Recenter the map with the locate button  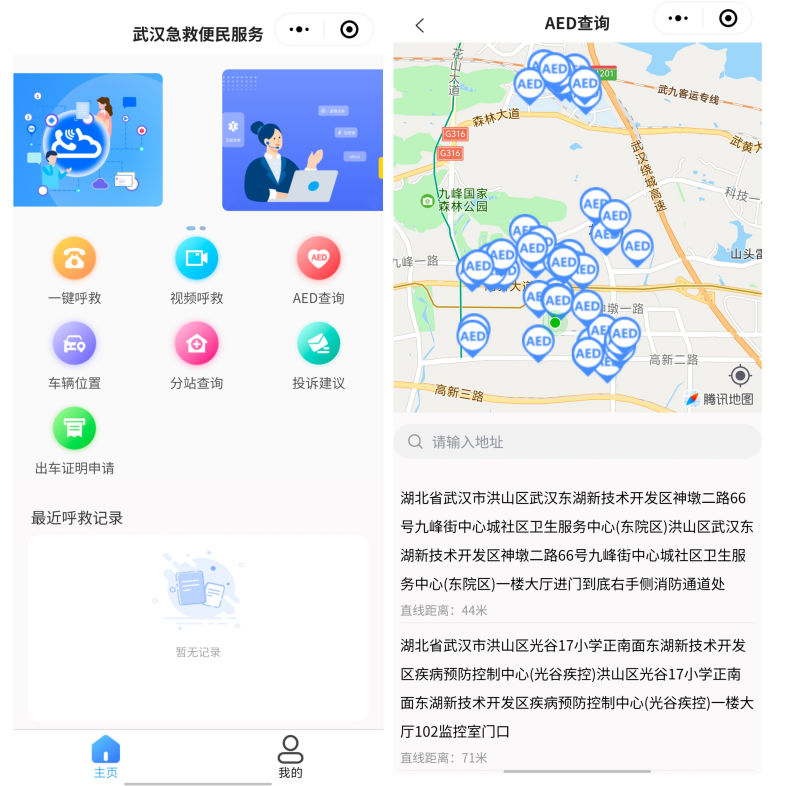click(739, 376)
